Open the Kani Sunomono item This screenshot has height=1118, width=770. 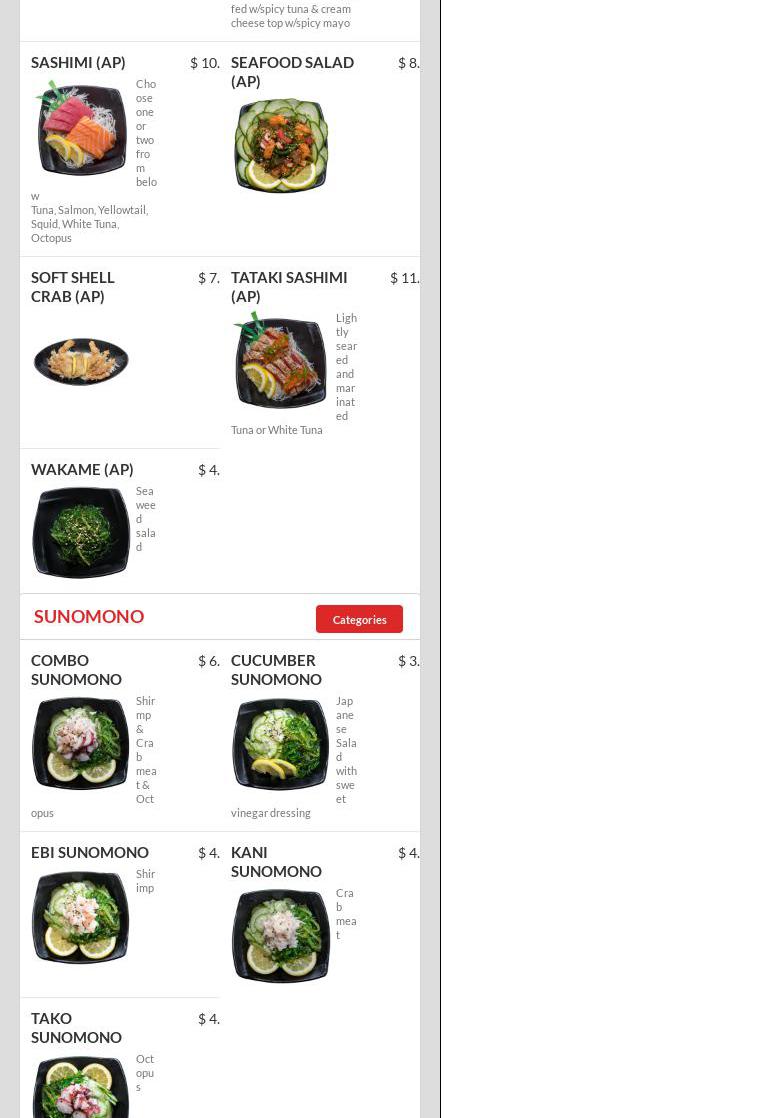coord(276,862)
